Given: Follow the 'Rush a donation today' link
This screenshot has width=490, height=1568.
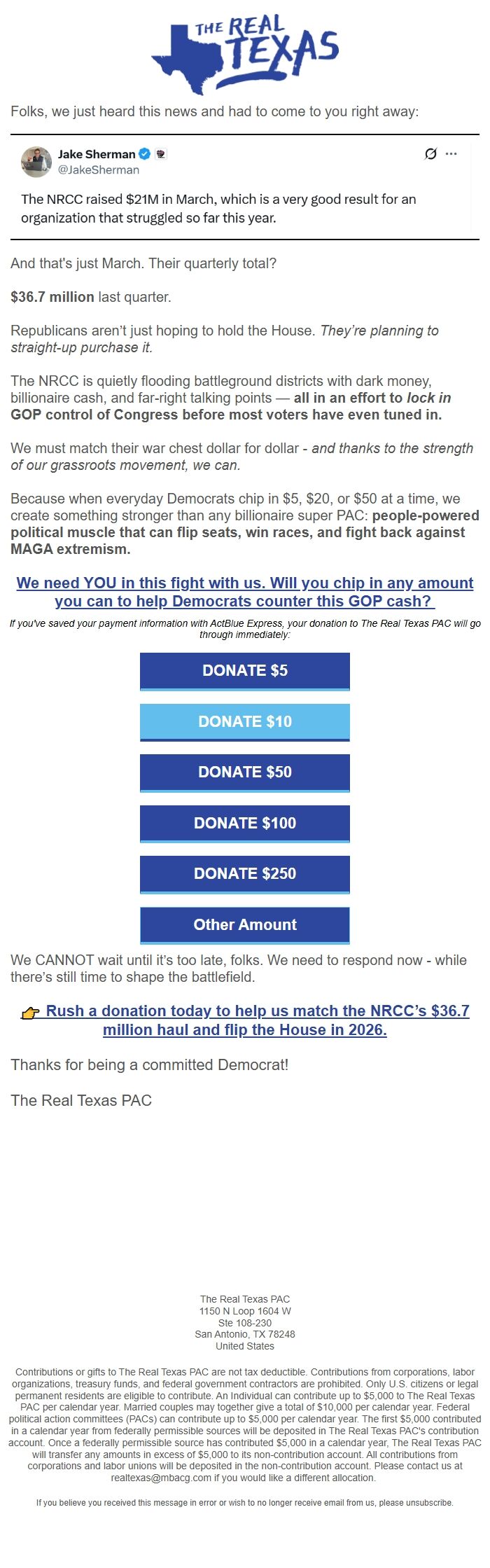Looking at the screenshot, I should (x=245, y=1020).
